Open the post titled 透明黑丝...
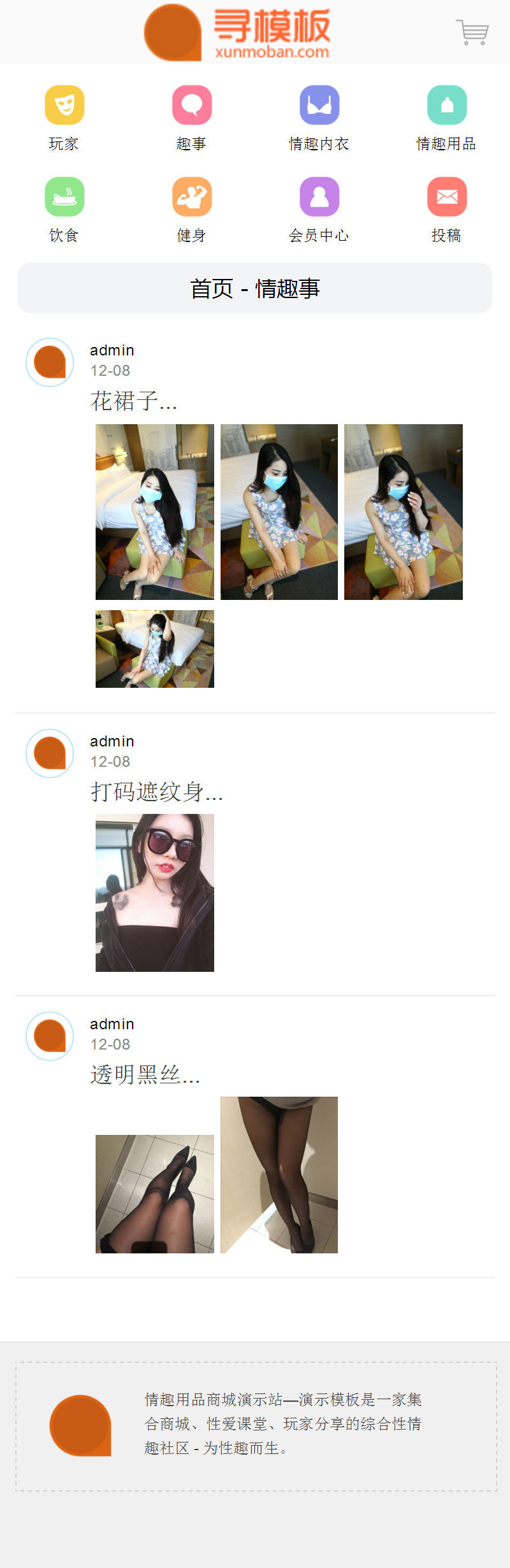 click(x=145, y=1075)
